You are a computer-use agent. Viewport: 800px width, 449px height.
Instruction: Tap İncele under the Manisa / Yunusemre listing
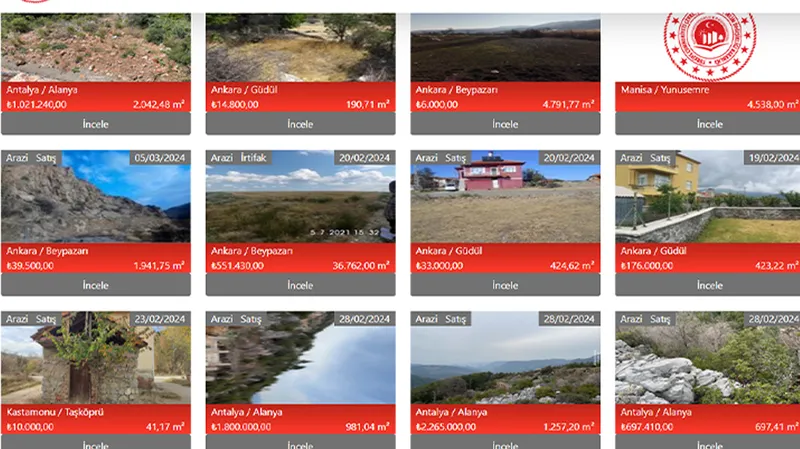(x=708, y=124)
